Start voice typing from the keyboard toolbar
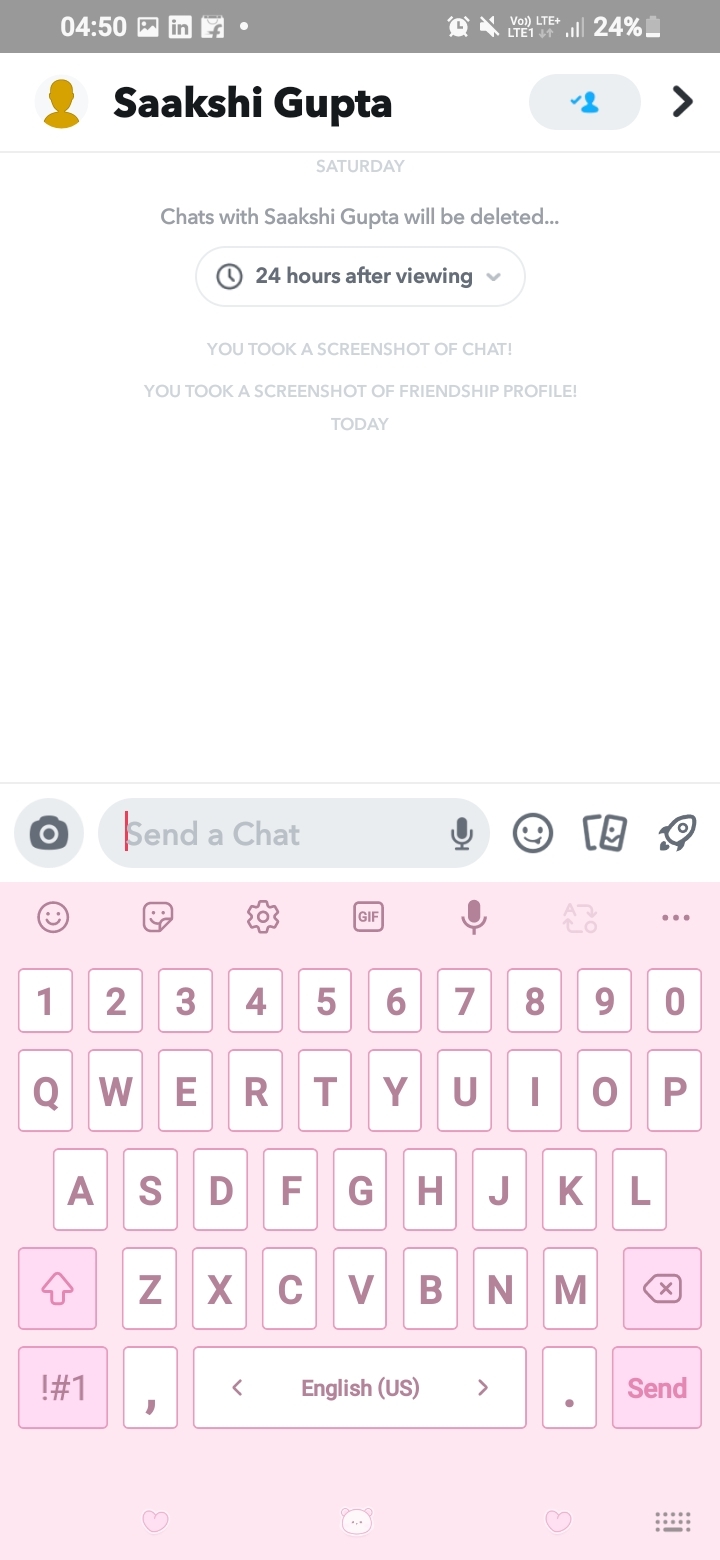This screenshot has width=720, height=1560. point(473,917)
